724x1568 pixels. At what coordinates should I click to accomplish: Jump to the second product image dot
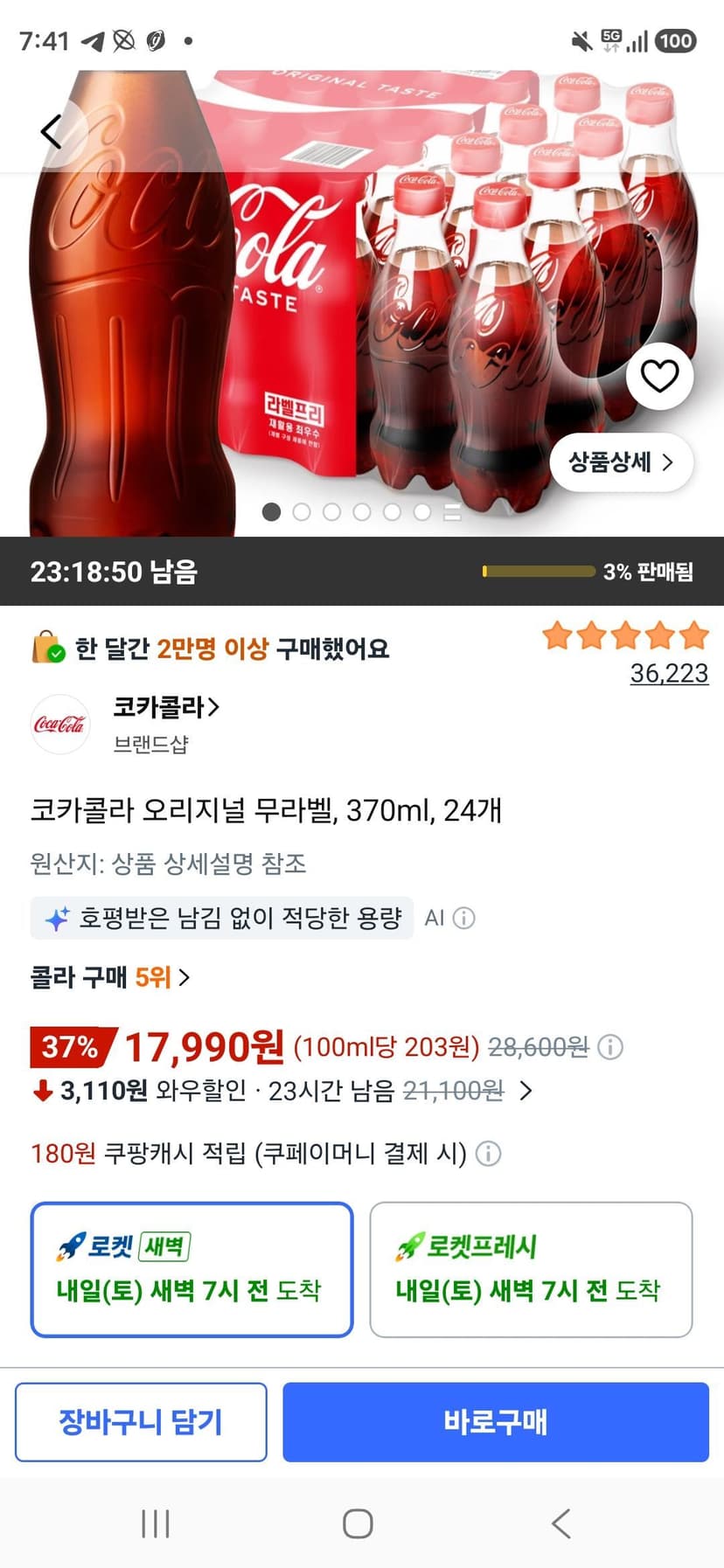pos(302,512)
